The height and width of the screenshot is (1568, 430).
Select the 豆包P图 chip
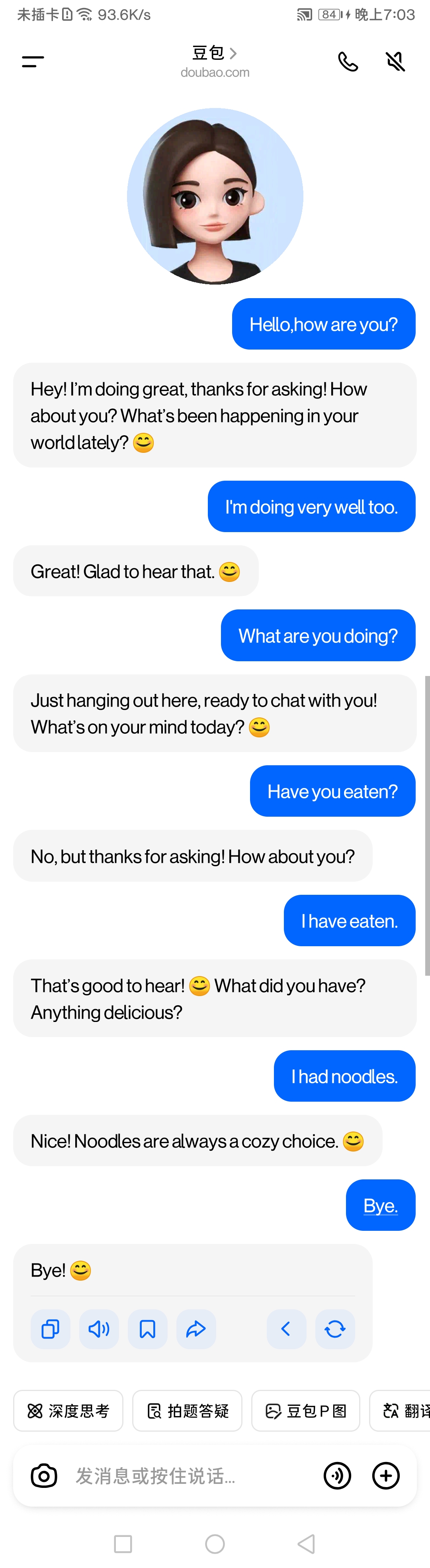click(305, 1410)
